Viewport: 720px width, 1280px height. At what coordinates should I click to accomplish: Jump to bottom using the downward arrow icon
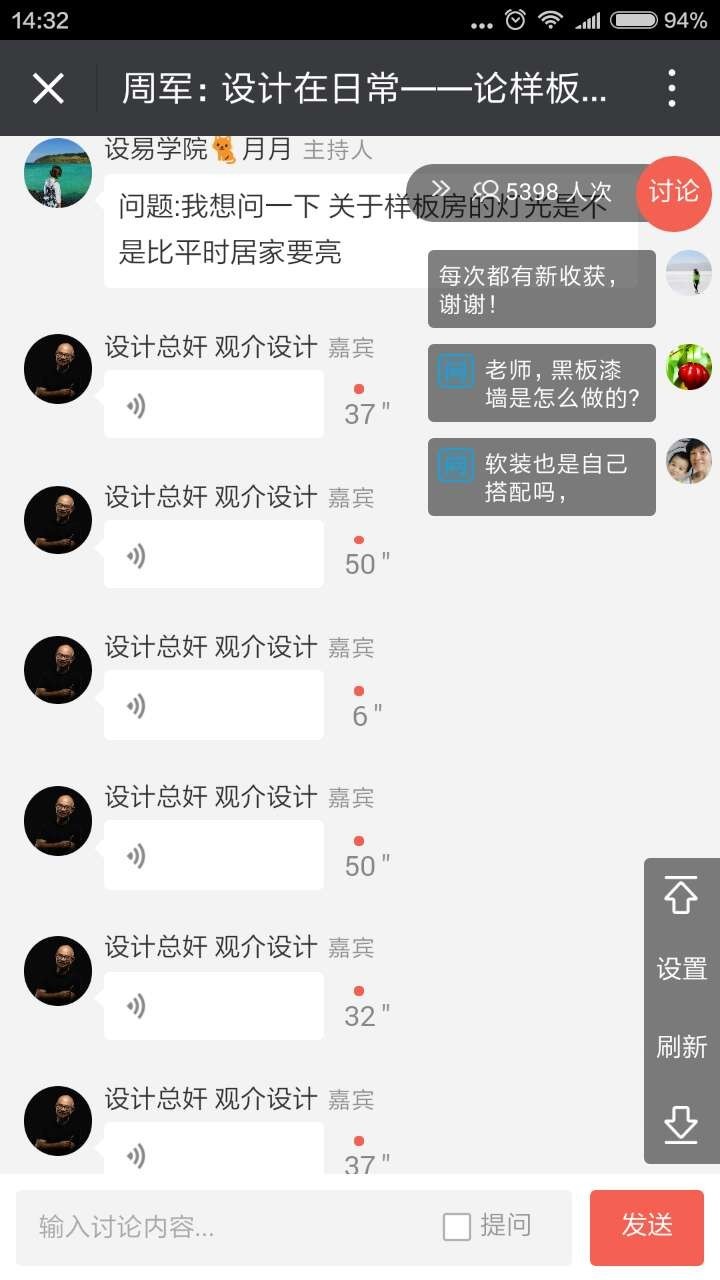[680, 1126]
